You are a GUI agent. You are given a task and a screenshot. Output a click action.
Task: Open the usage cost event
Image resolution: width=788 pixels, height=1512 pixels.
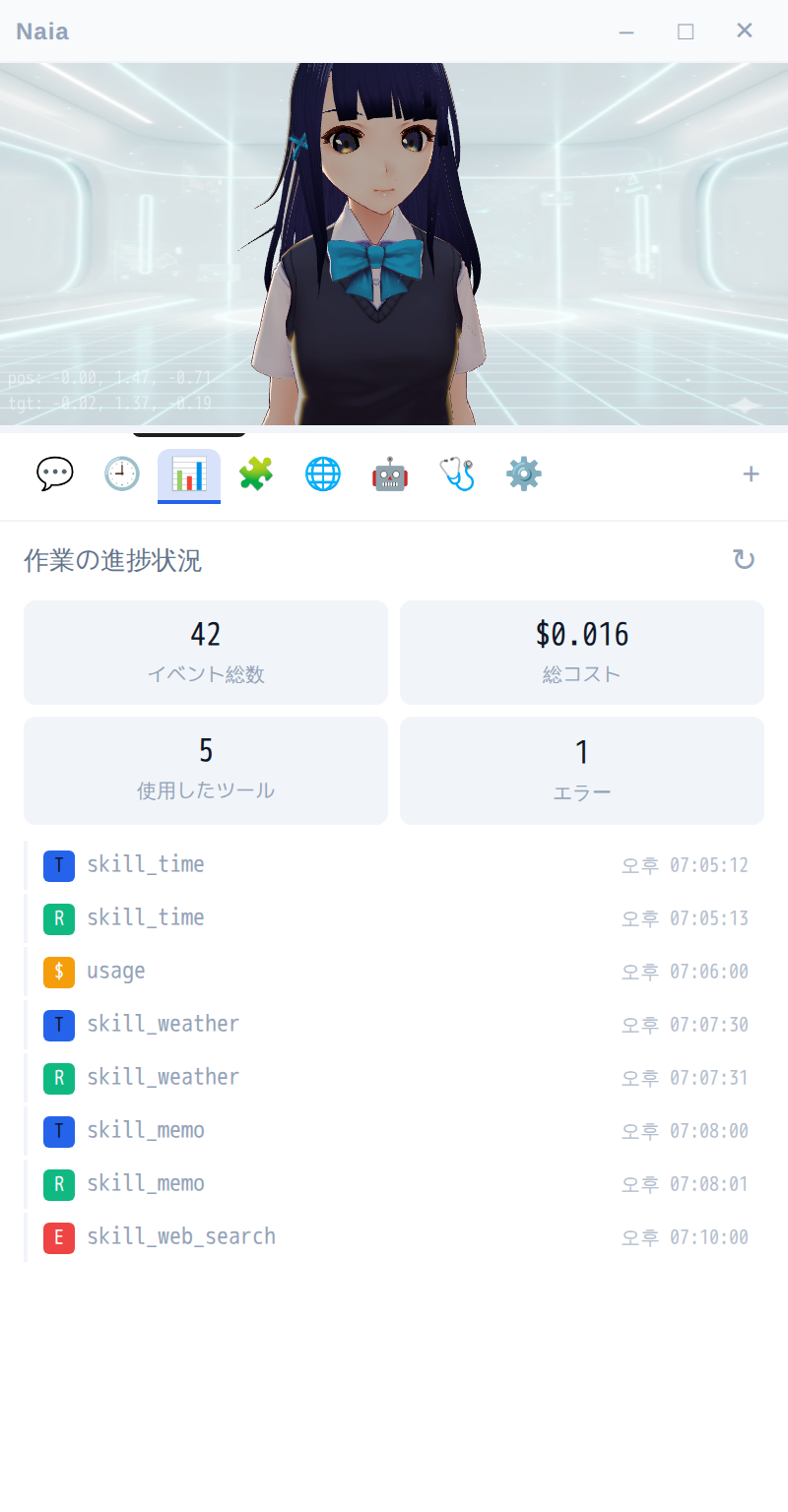tap(394, 972)
